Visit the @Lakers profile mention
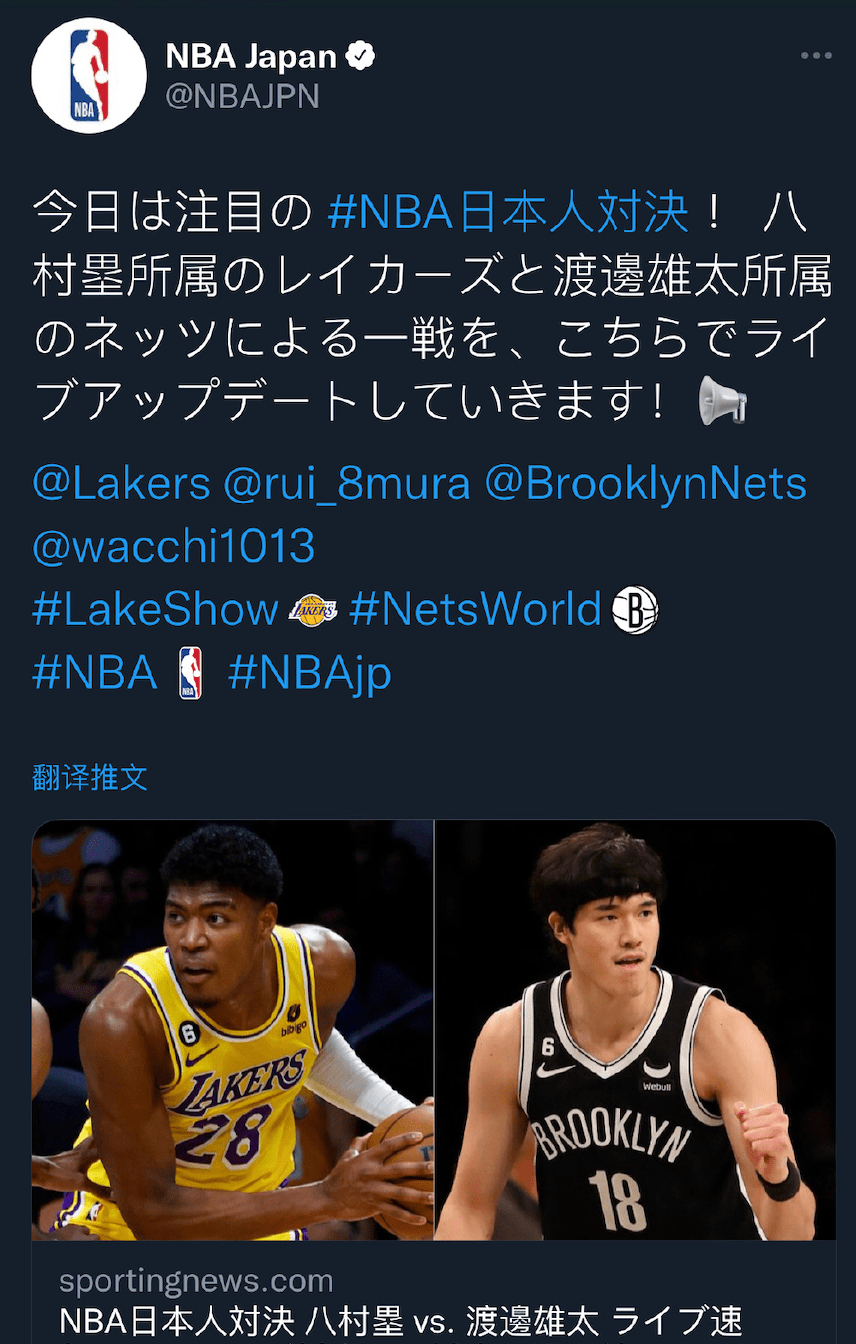This screenshot has height=1344, width=856. (121, 484)
